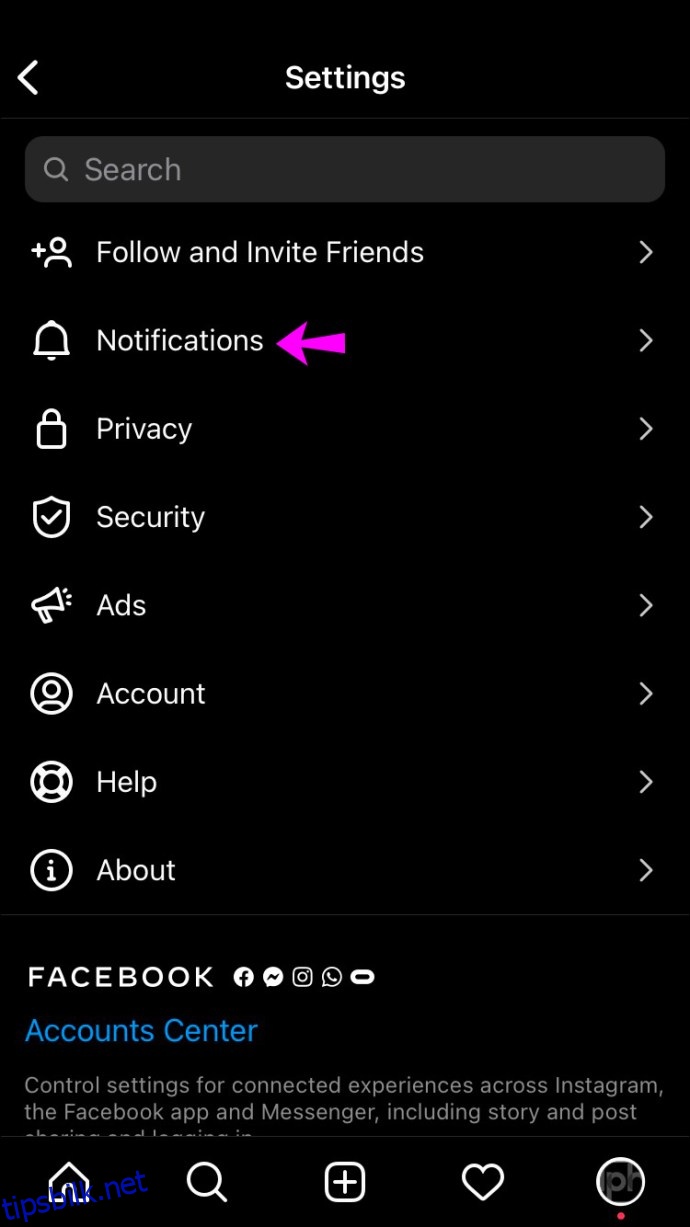690x1227 pixels.
Task: Open the Help row
Action: coord(345,781)
